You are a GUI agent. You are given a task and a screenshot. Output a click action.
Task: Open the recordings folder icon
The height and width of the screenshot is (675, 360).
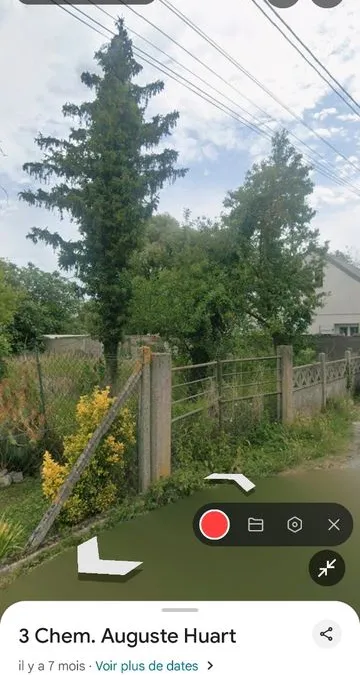[255, 524]
